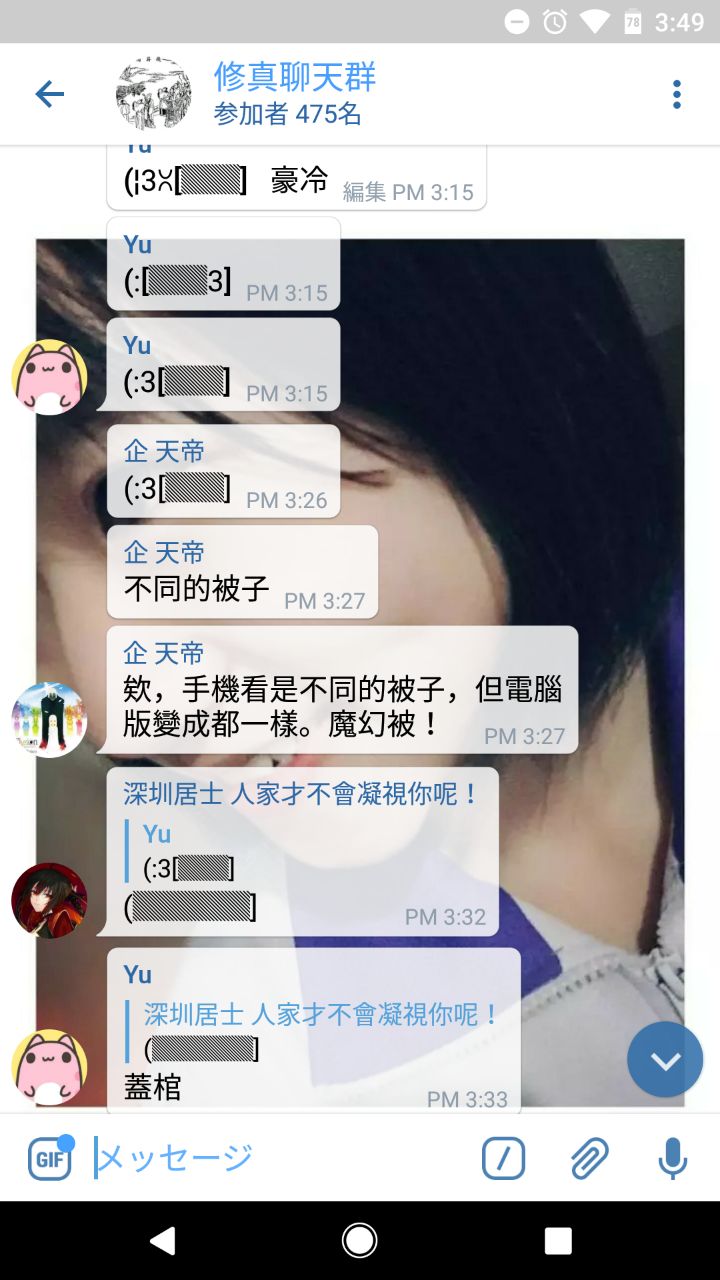Open quoted 深圳居士 message in Yu's reply

pyautogui.click(x=320, y=1032)
